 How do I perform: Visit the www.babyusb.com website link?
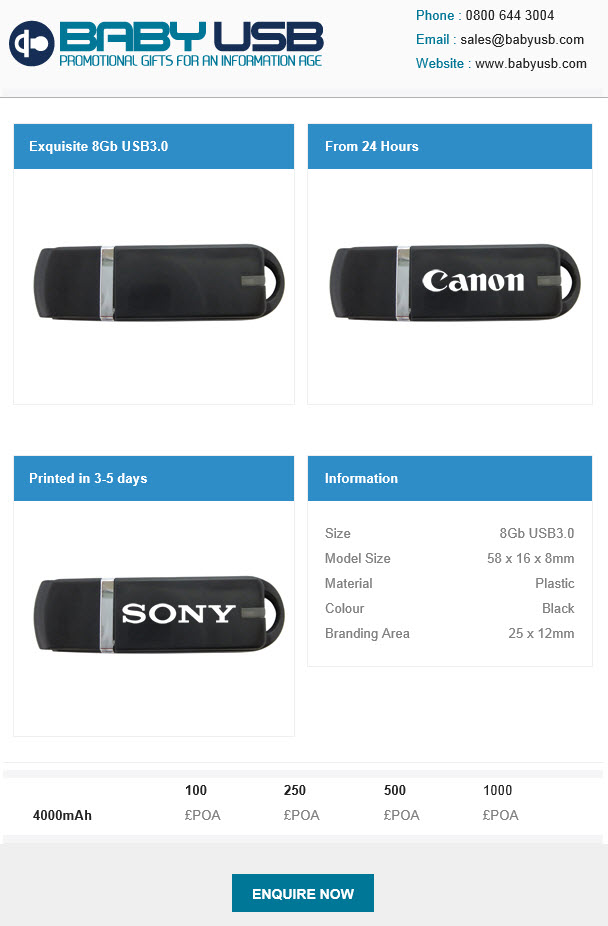point(530,64)
